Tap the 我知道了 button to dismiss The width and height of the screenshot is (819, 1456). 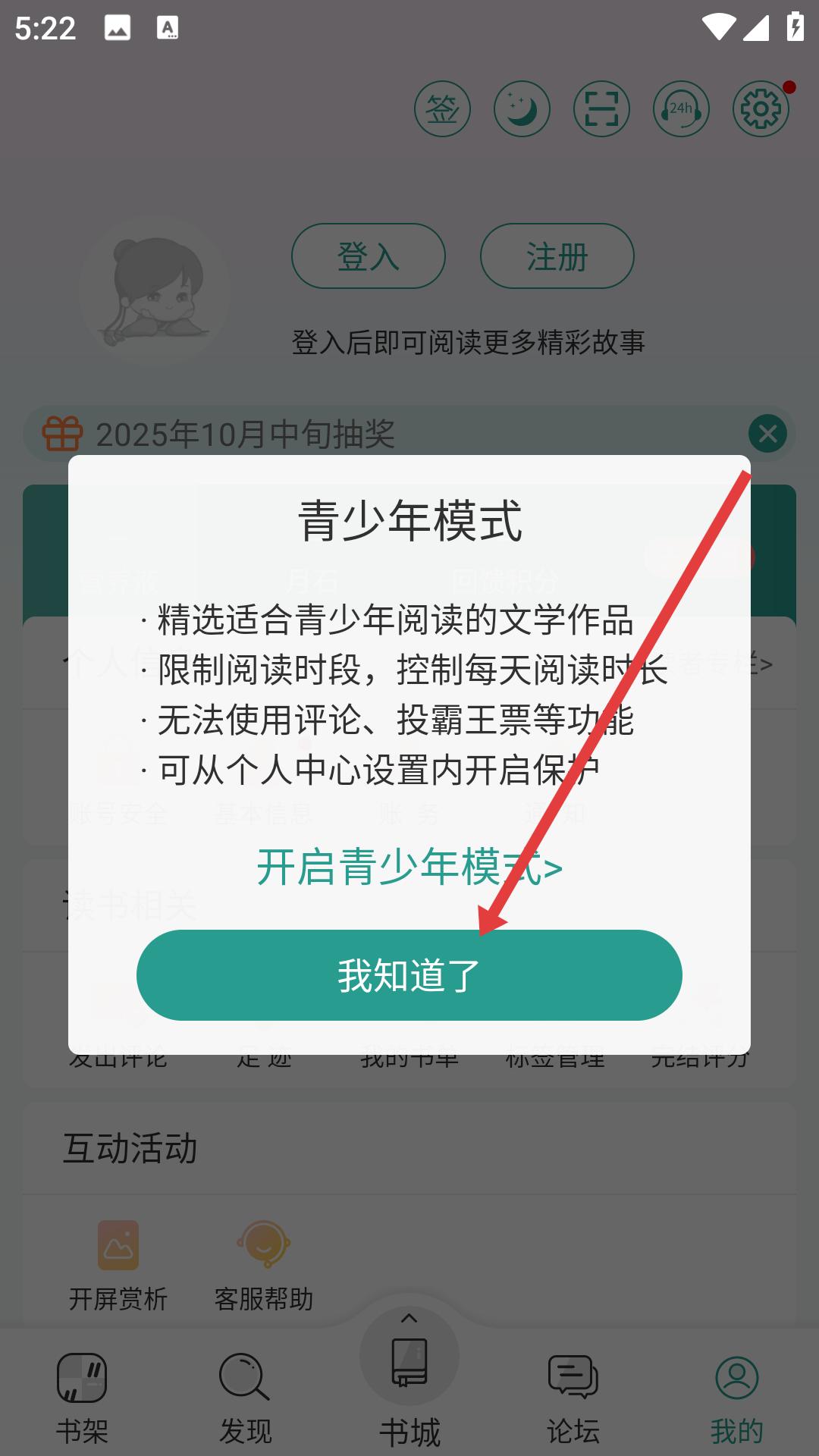409,974
